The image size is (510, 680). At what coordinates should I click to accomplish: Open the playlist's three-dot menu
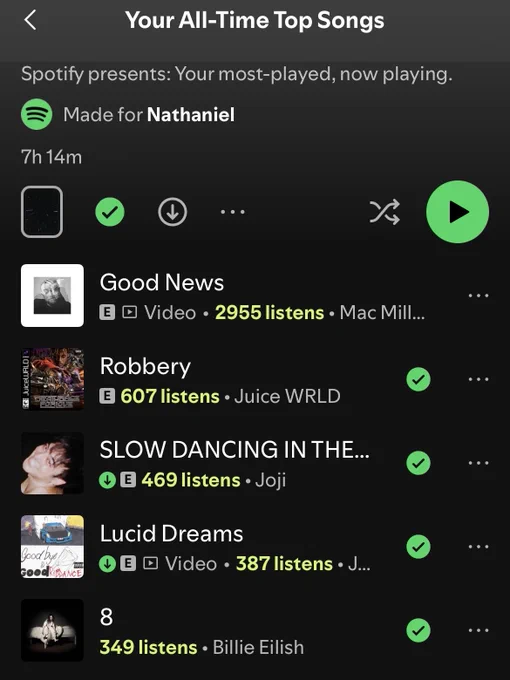(x=232, y=212)
